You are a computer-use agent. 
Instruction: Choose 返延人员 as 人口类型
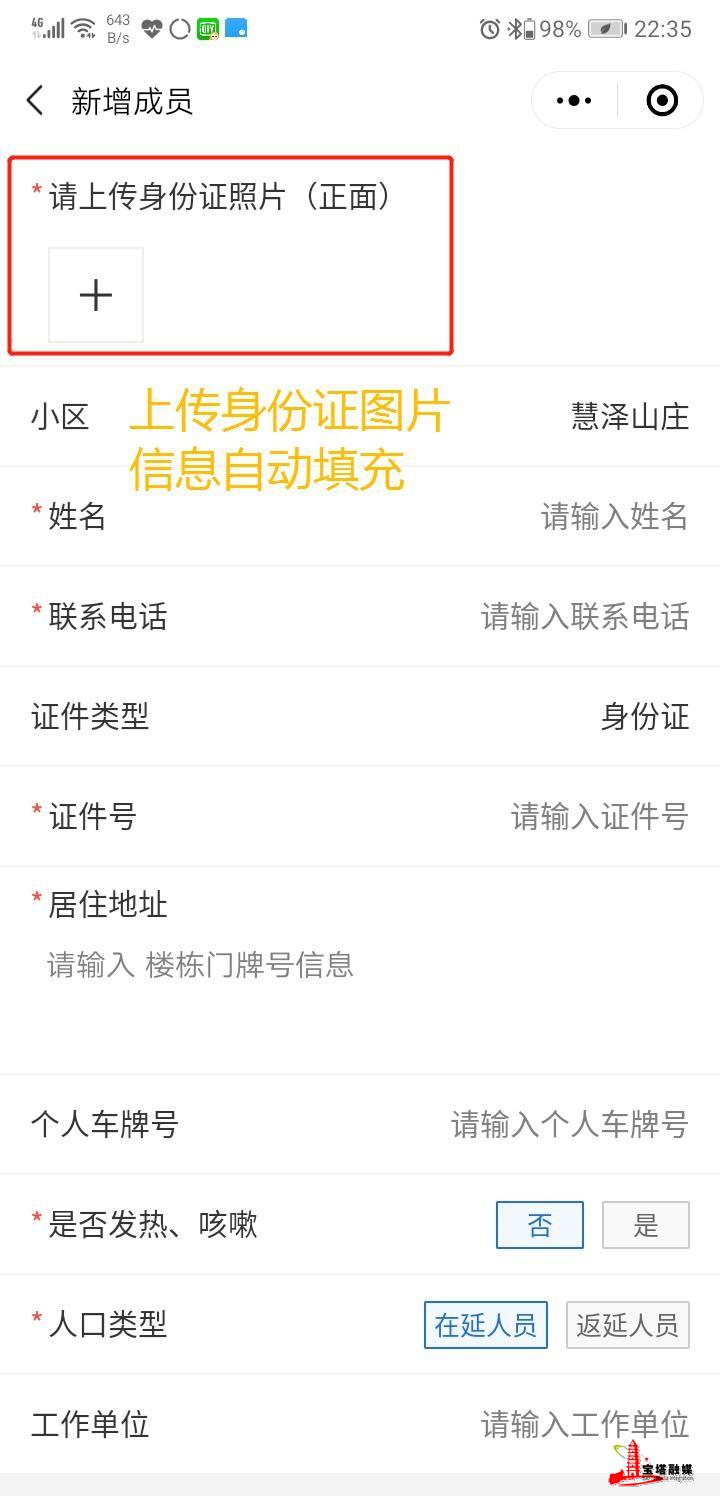(x=627, y=1325)
